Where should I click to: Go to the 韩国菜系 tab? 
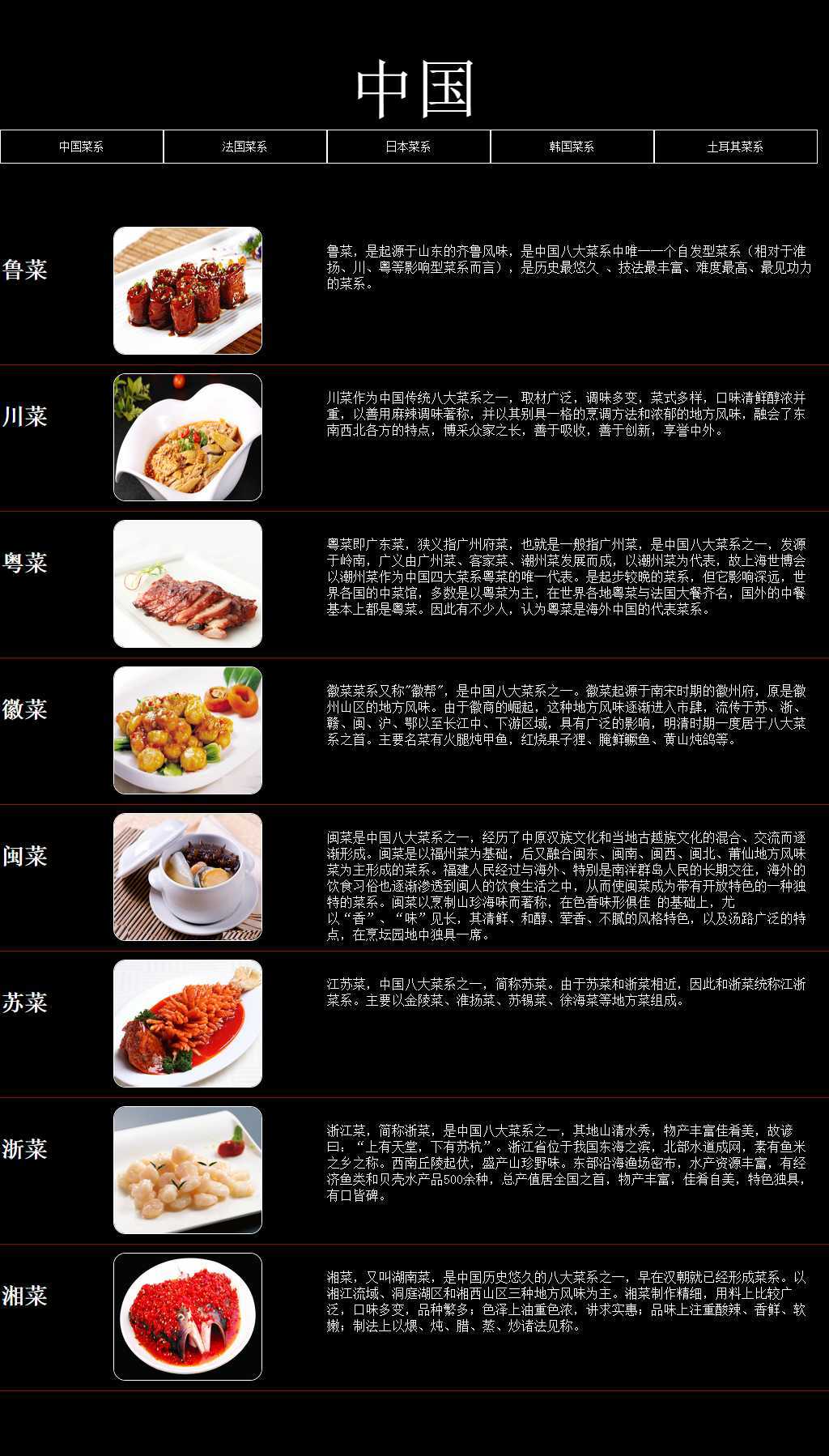pyautogui.click(x=572, y=147)
